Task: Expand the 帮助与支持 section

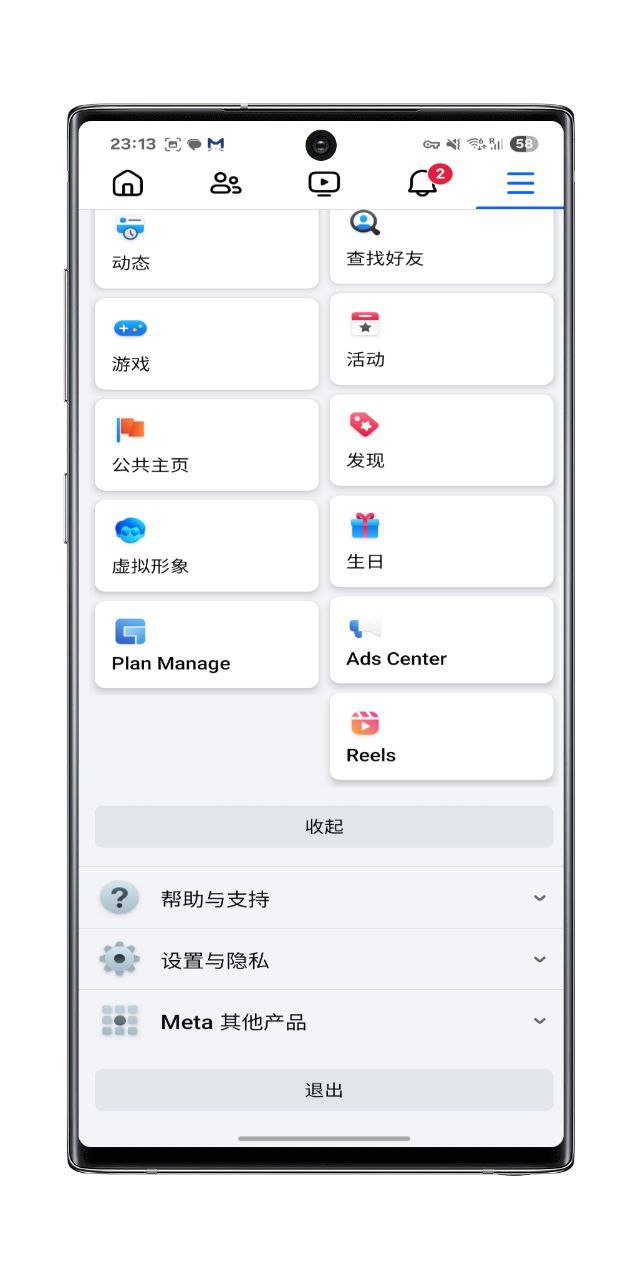Action: click(324, 898)
